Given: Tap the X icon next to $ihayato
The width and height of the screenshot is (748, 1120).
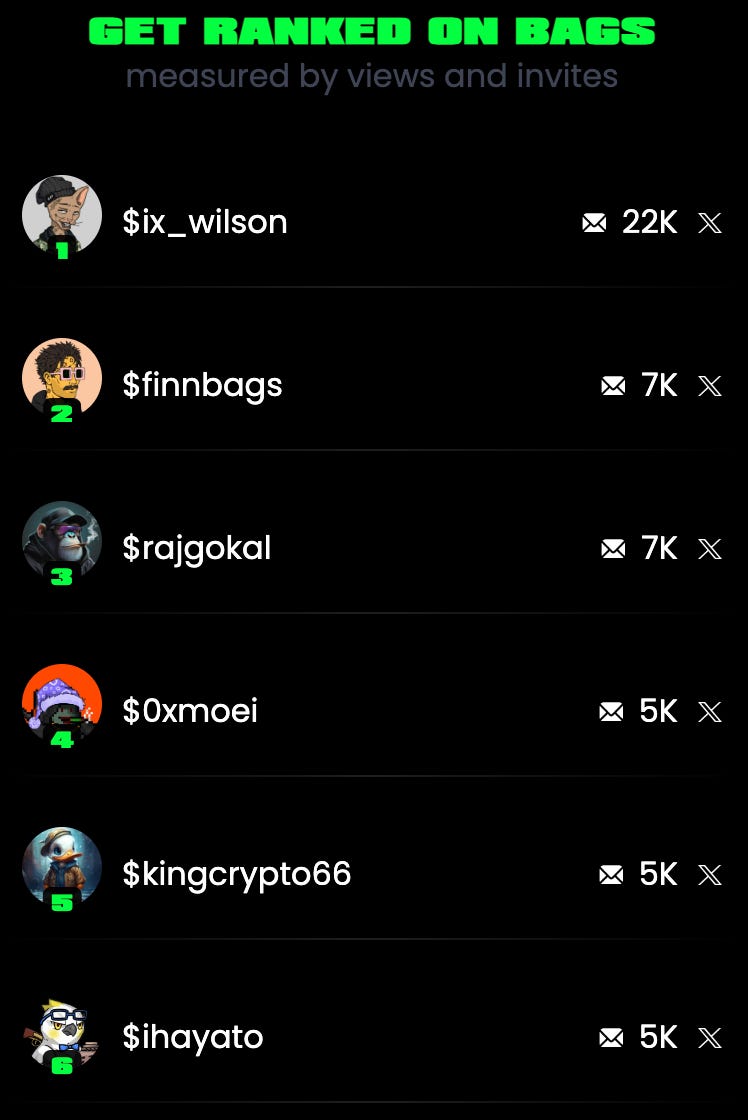Looking at the screenshot, I should coord(709,1038).
